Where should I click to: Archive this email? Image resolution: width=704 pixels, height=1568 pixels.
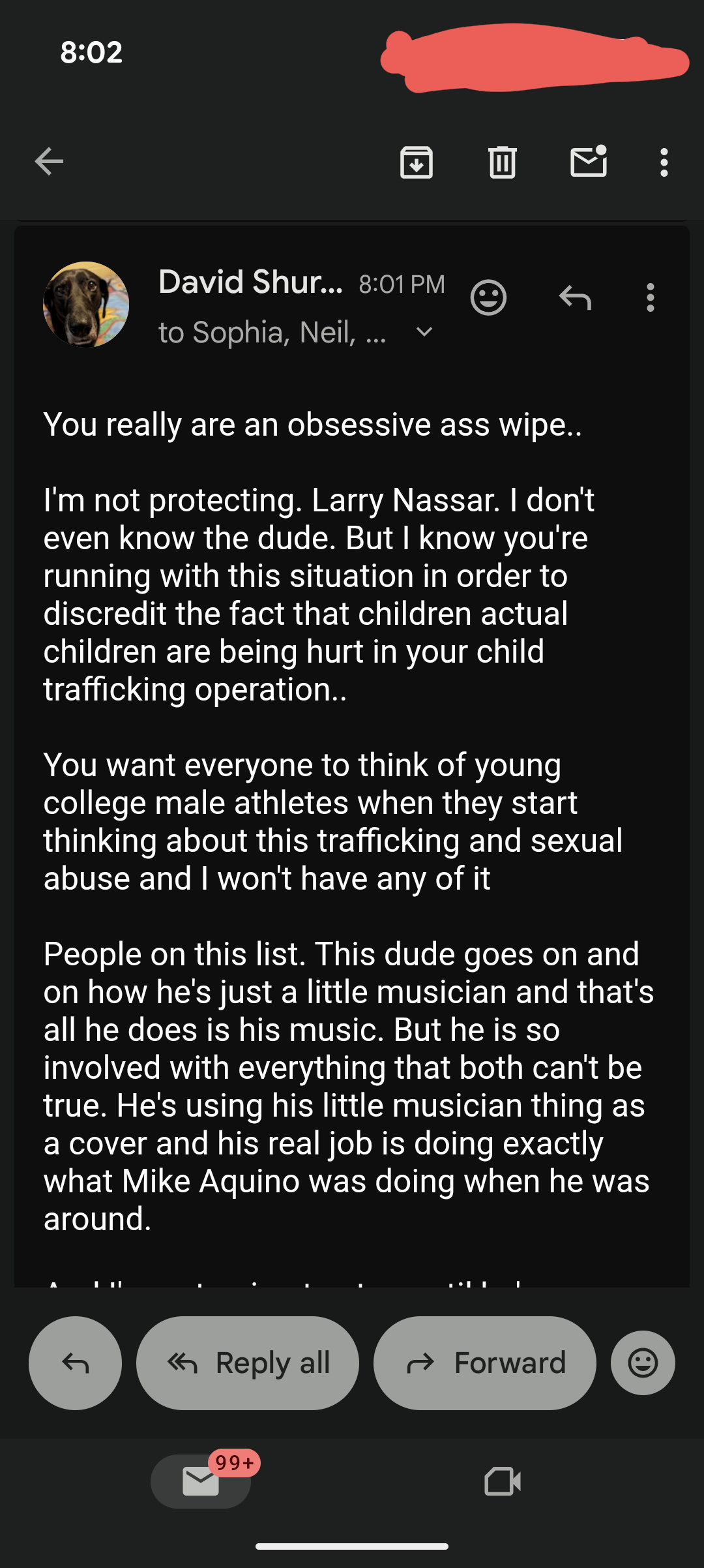coord(417,162)
